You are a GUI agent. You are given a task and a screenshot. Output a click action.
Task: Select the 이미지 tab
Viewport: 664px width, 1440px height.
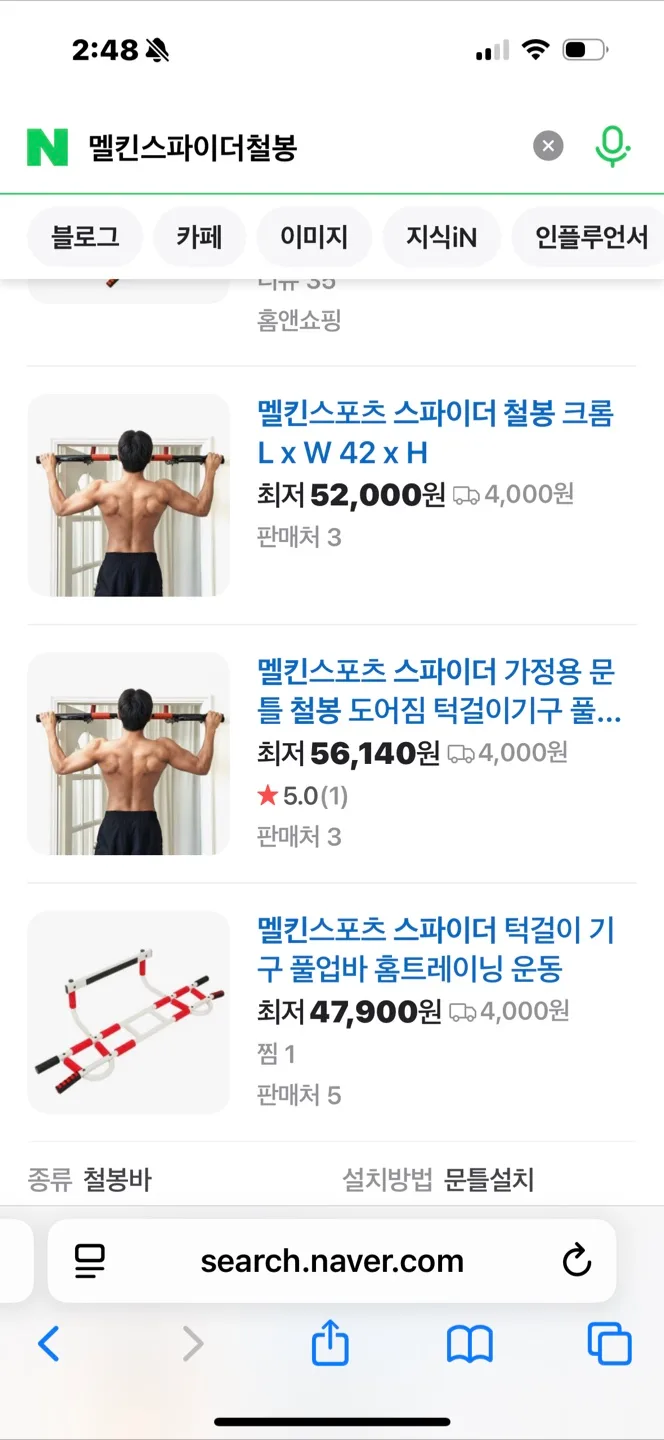314,237
